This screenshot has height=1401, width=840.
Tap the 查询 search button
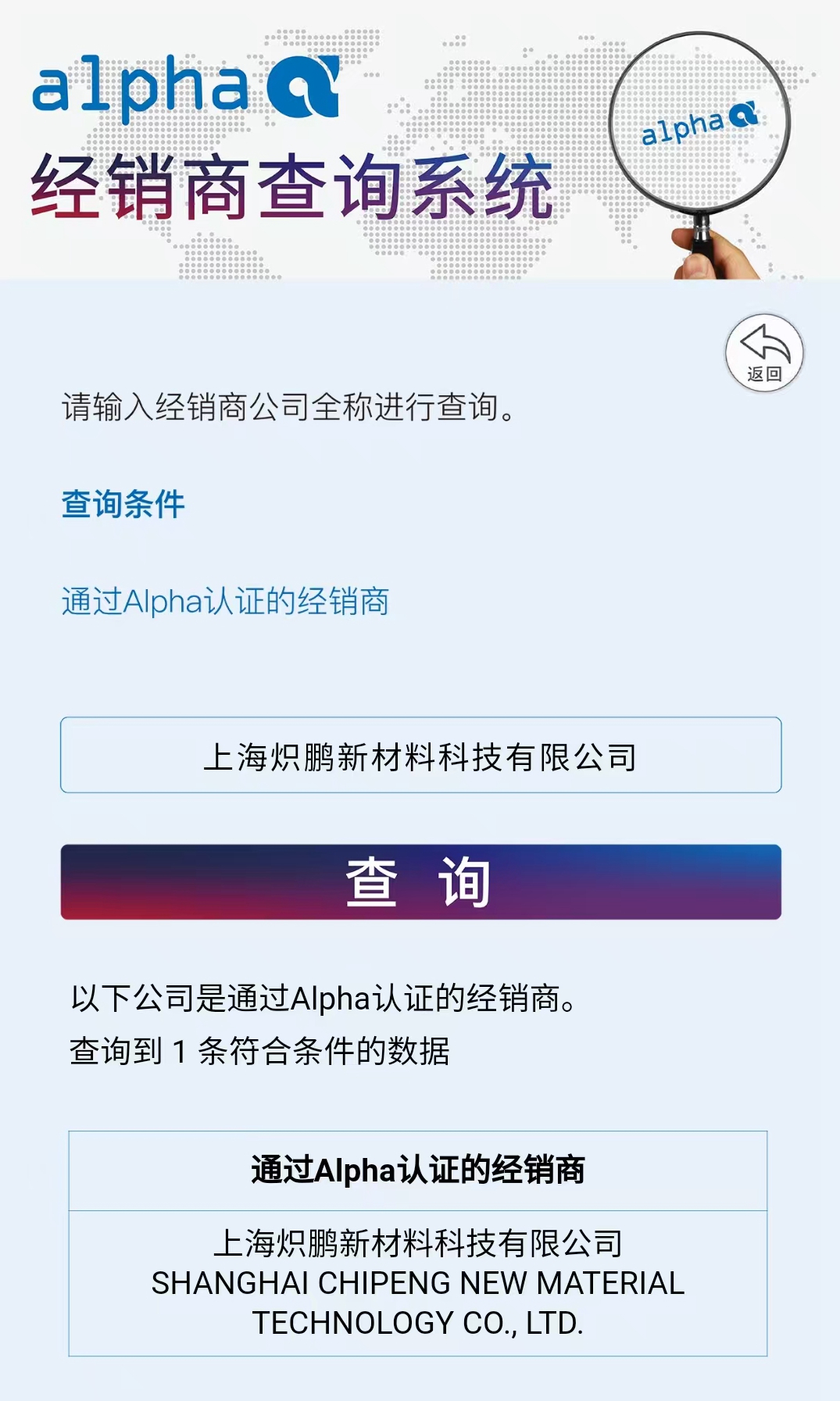420,882
